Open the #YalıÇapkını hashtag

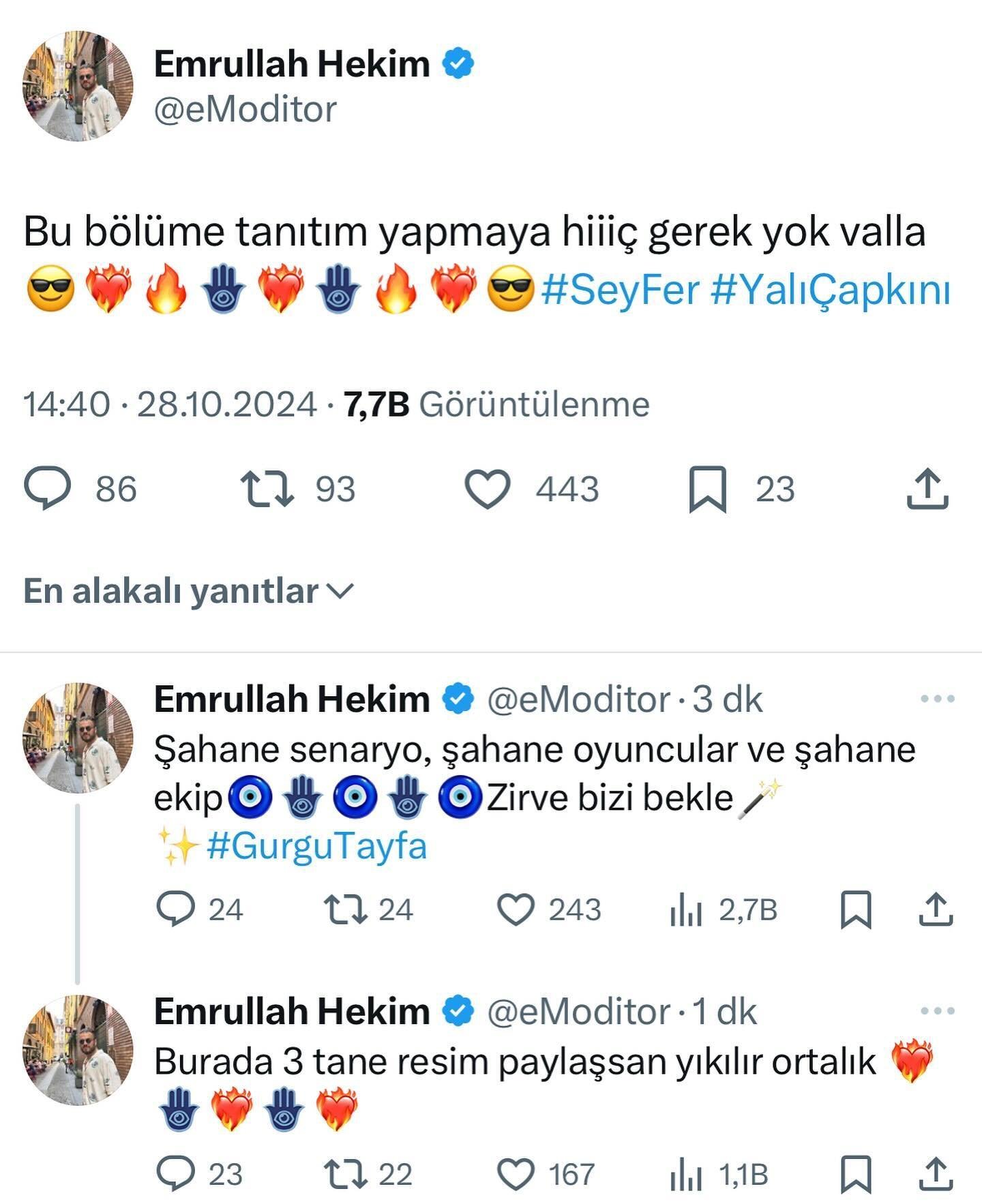pos(830,290)
